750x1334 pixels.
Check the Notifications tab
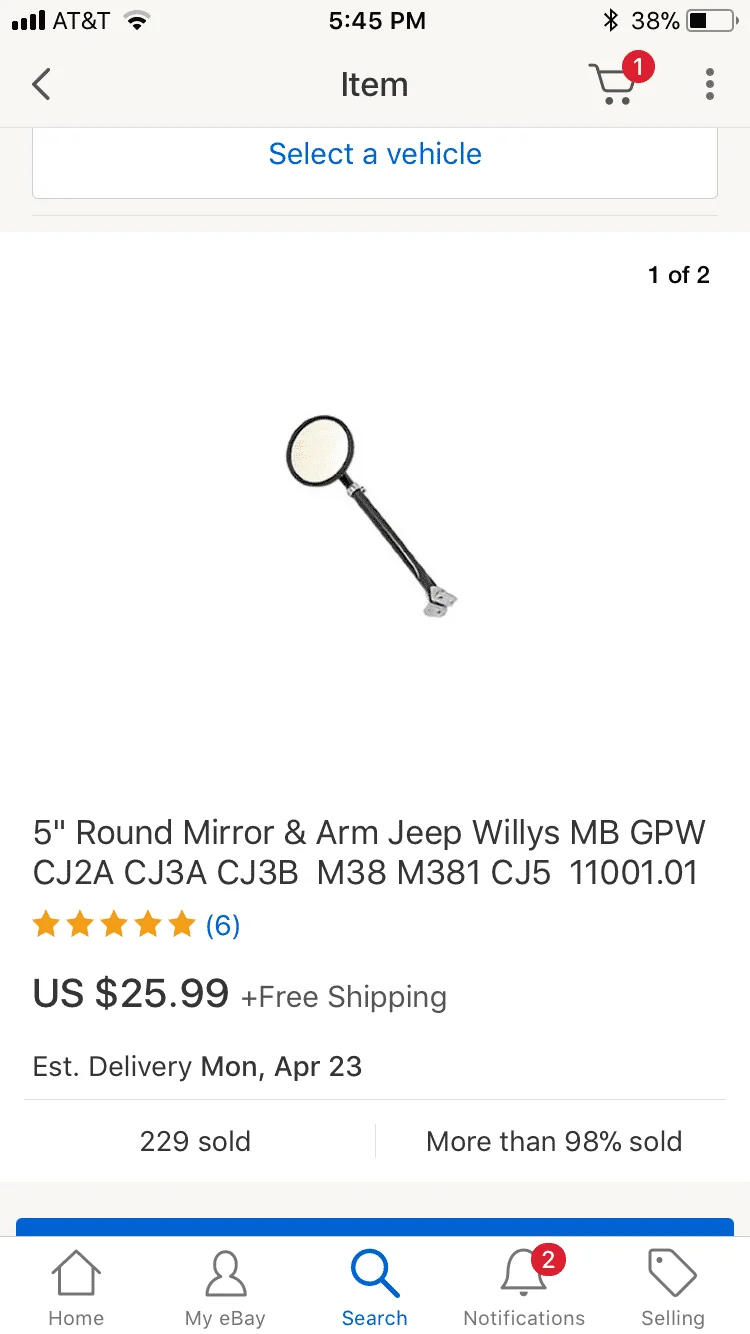point(524,1288)
